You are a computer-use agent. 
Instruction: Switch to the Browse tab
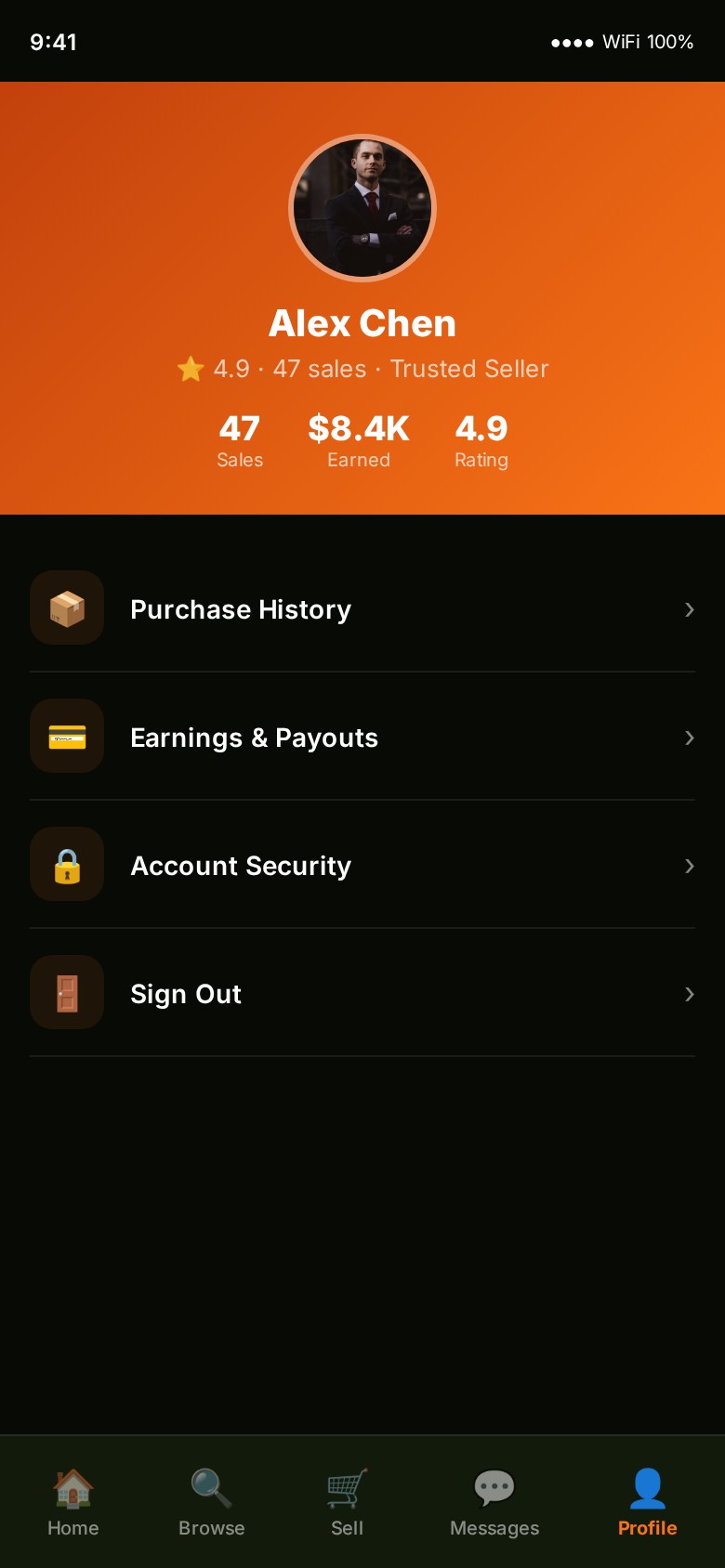tap(212, 1503)
